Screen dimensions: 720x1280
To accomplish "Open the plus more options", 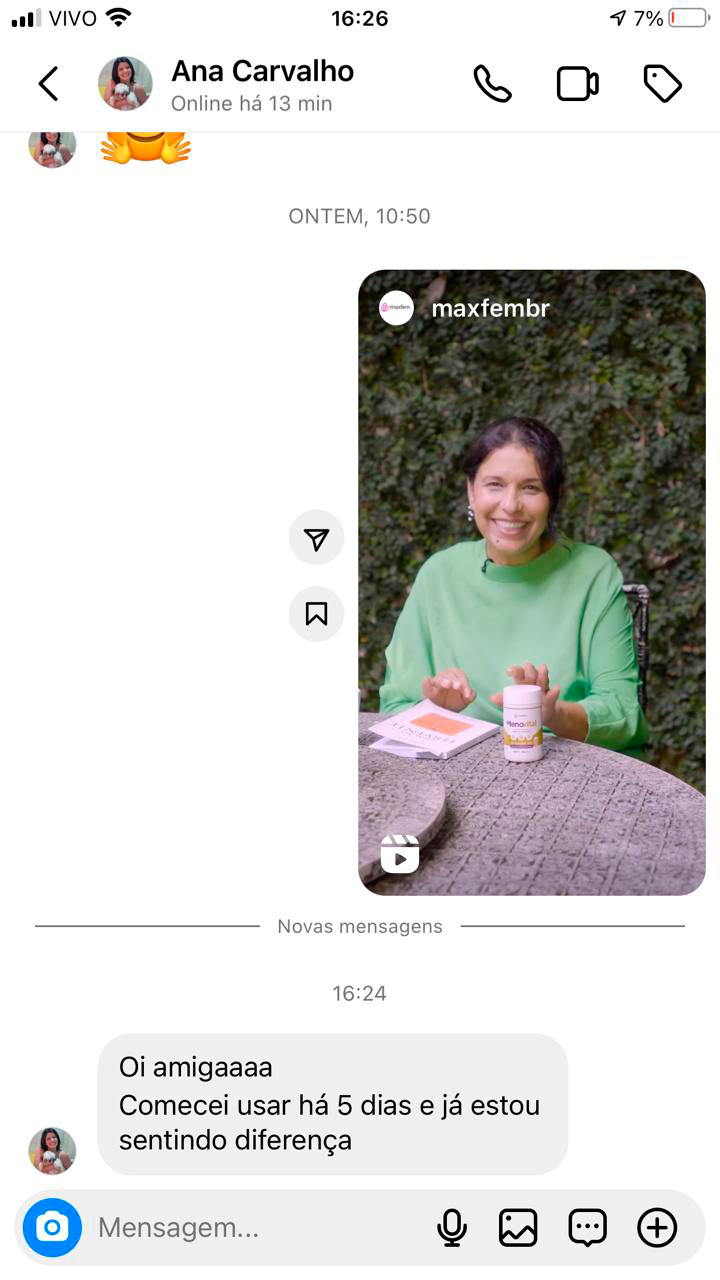I will click(657, 1227).
